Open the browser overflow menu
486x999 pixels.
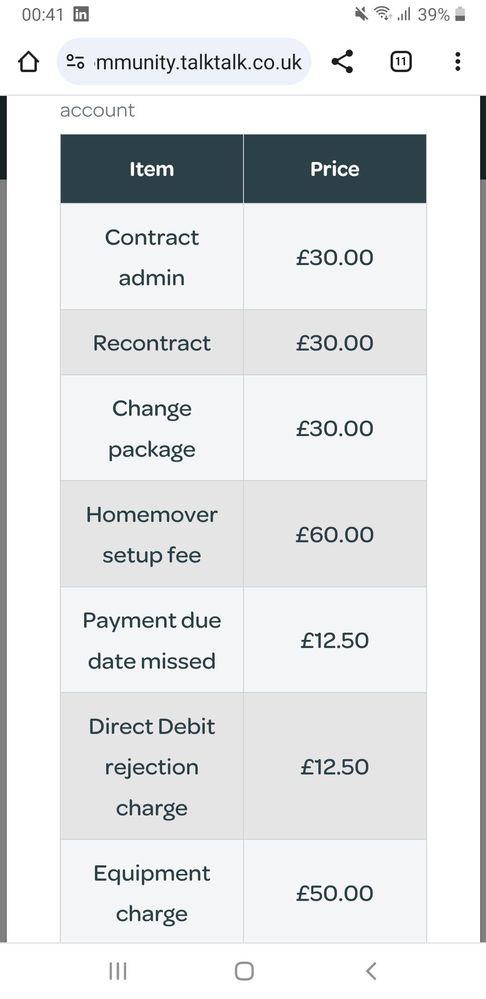(457, 62)
